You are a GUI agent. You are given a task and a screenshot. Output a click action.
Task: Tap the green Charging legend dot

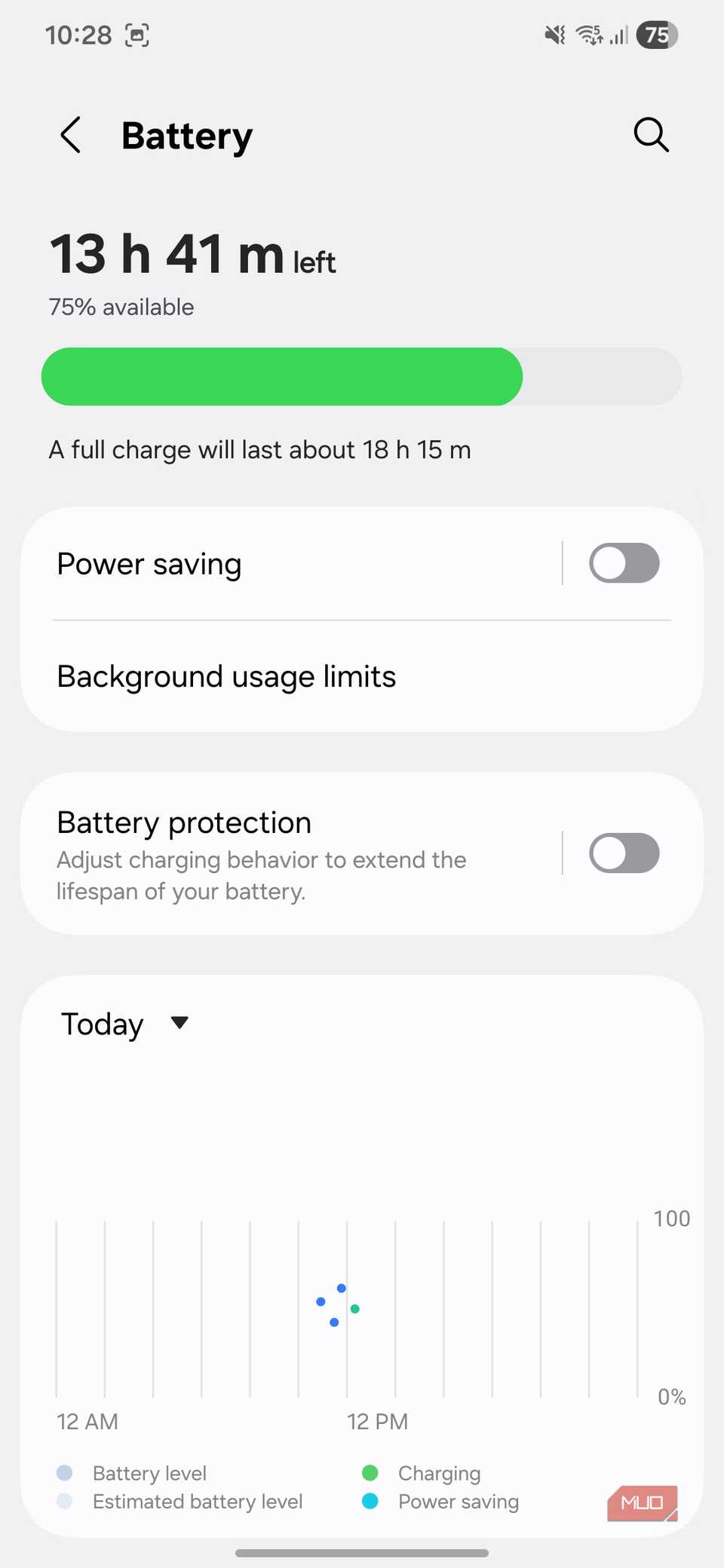pyautogui.click(x=370, y=1472)
